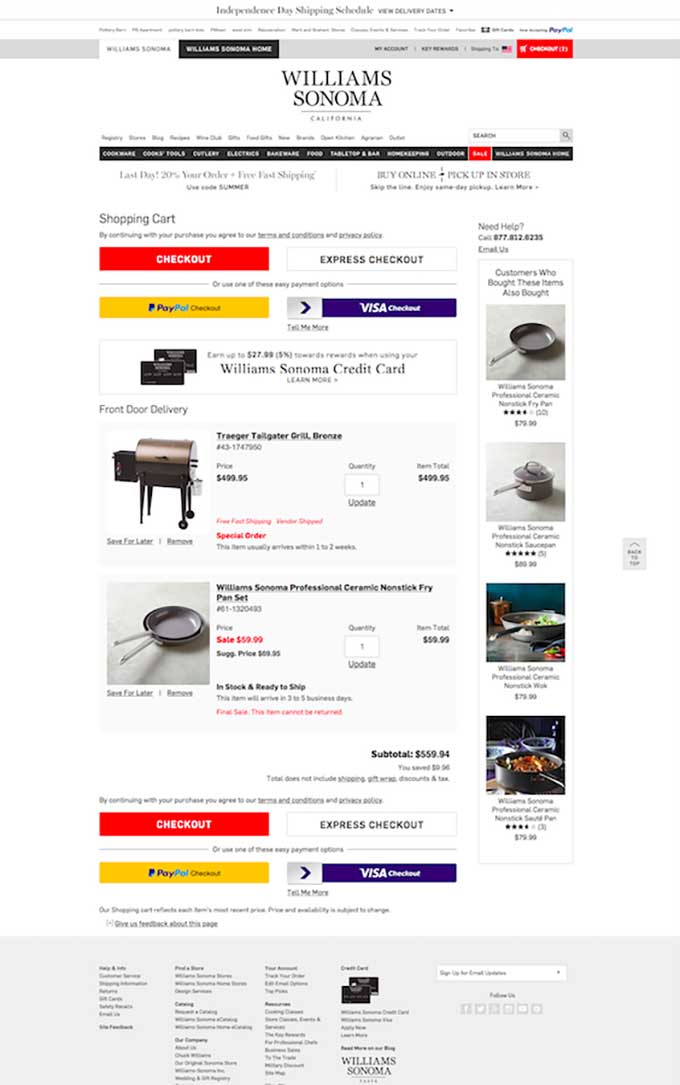680x1085 pixels.
Task: Open the Traeger Tailgater Grill product link
Action: pos(279,436)
